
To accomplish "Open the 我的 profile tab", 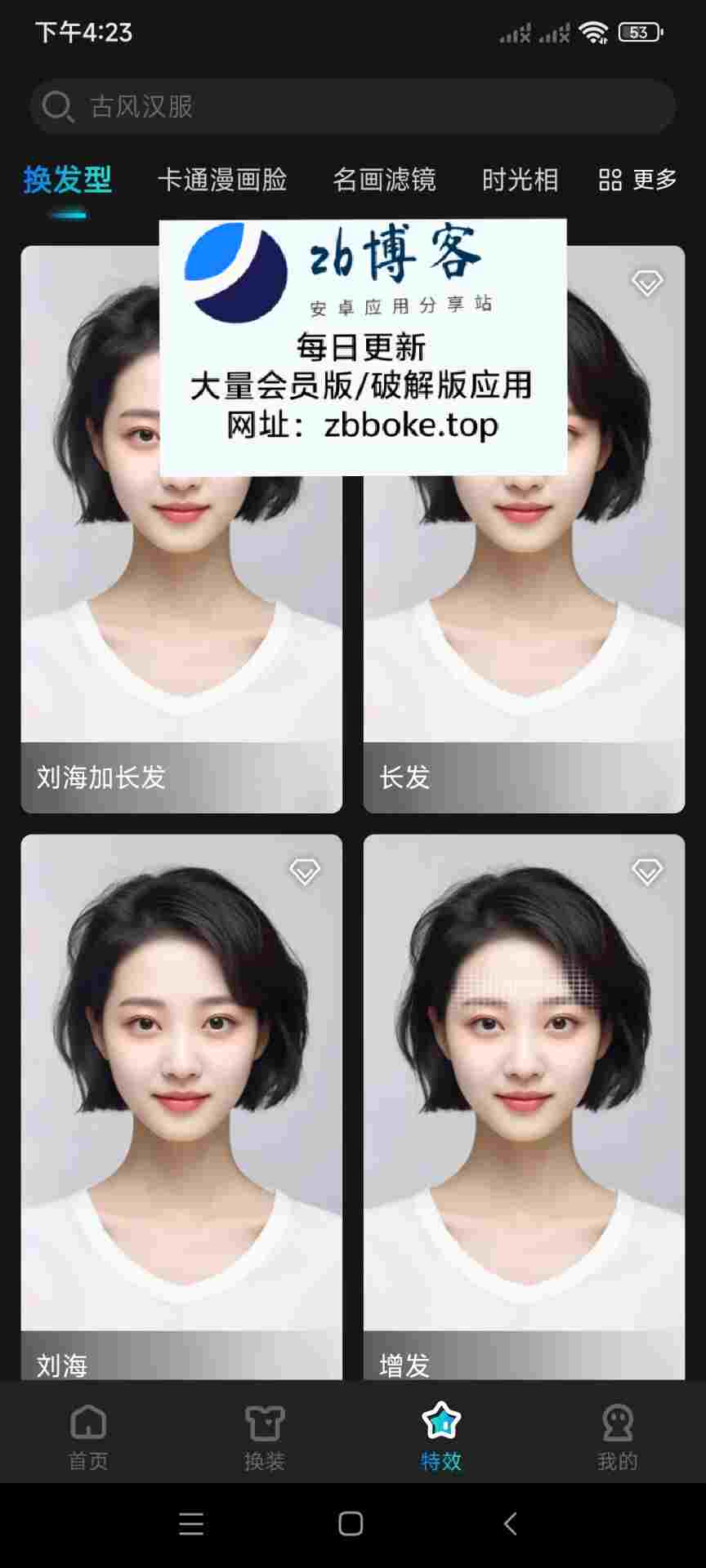I will pyautogui.click(x=618, y=1436).
